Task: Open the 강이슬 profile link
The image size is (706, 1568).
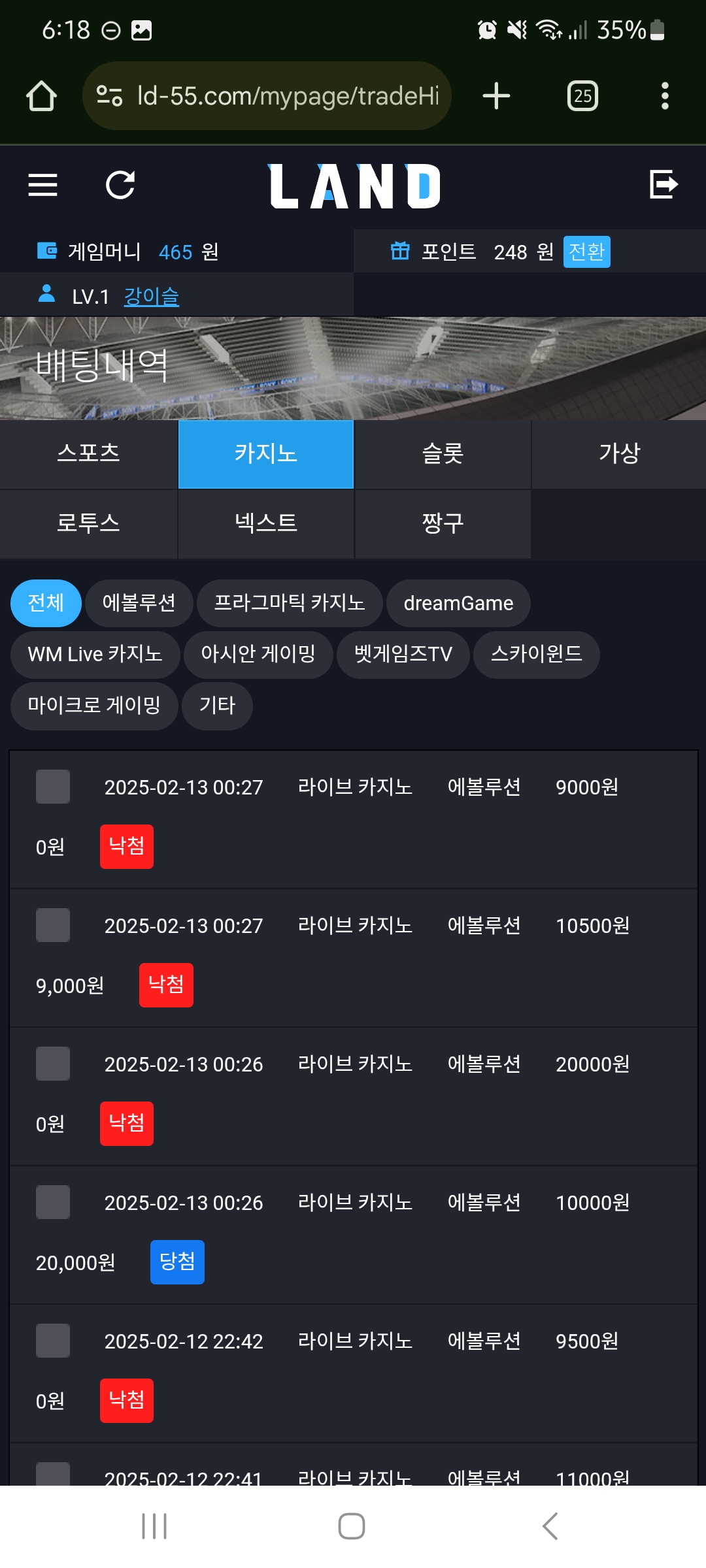Action: point(151,297)
